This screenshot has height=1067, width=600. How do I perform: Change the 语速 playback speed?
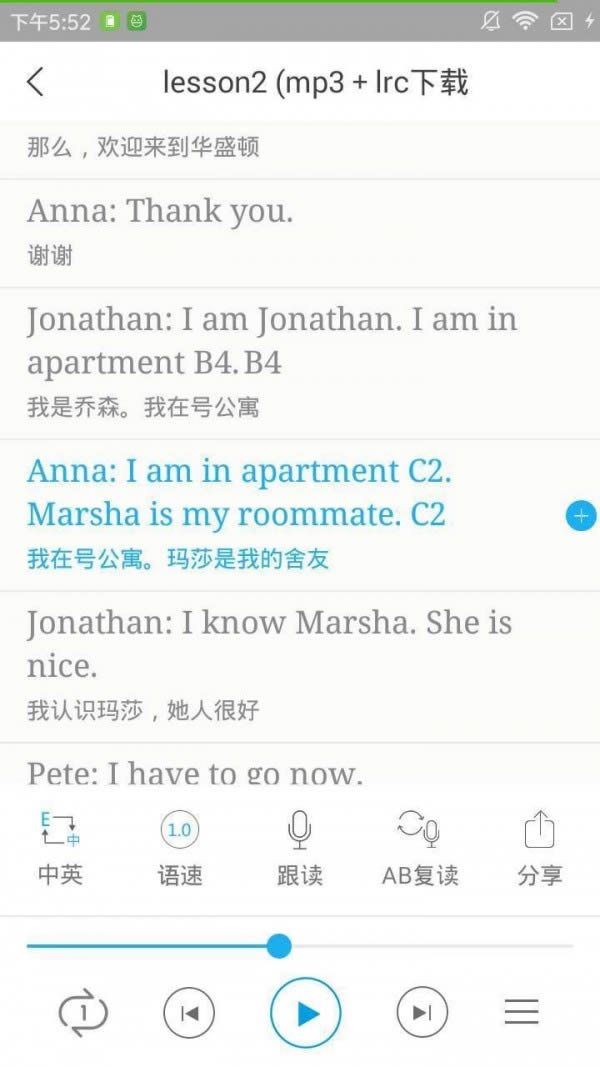[x=180, y=848]
